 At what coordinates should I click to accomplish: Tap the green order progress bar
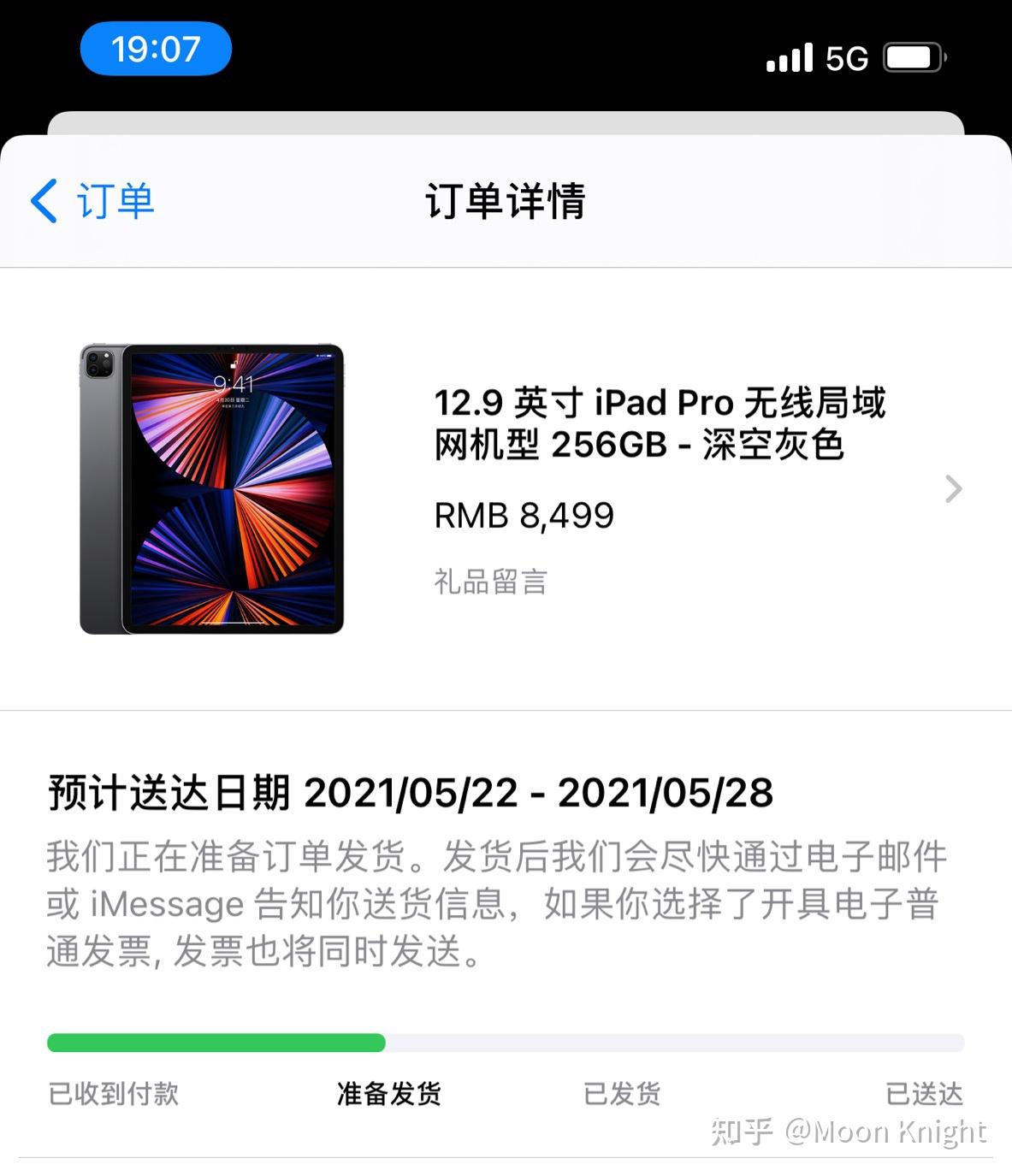pos(216,1043)
